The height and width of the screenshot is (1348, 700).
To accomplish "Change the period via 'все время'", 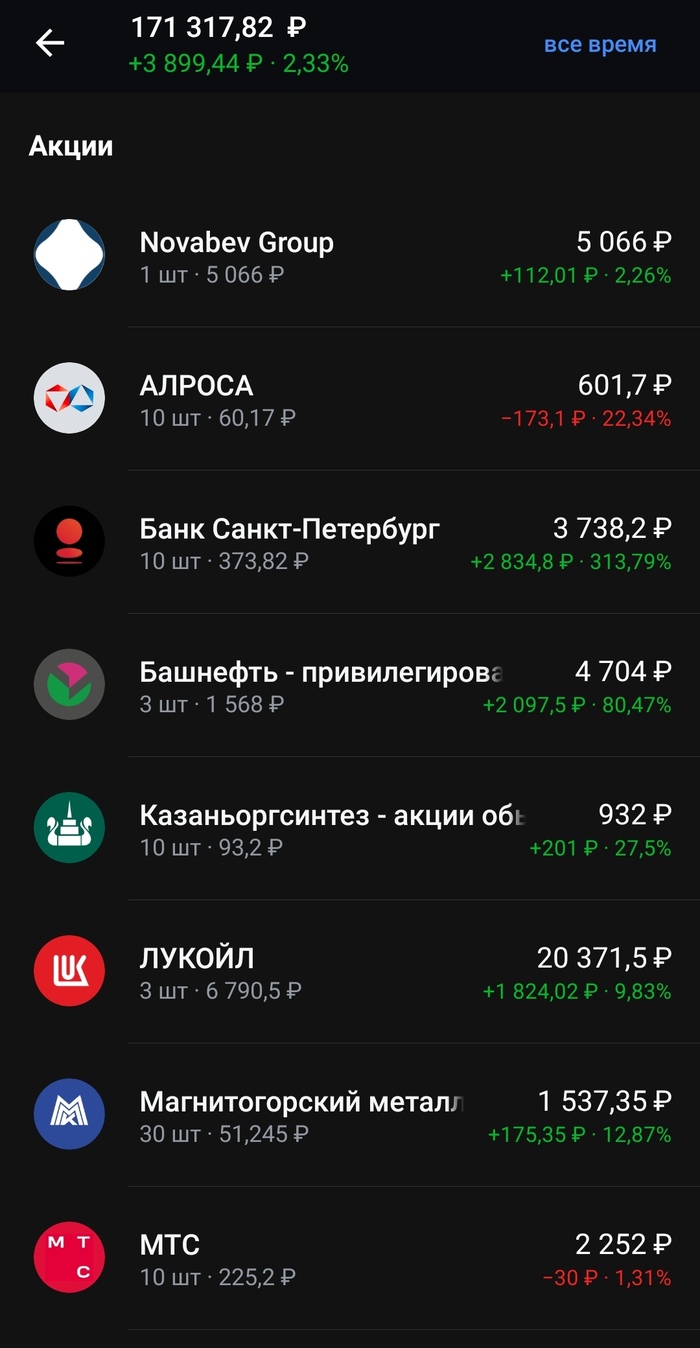I will (600, 45).
